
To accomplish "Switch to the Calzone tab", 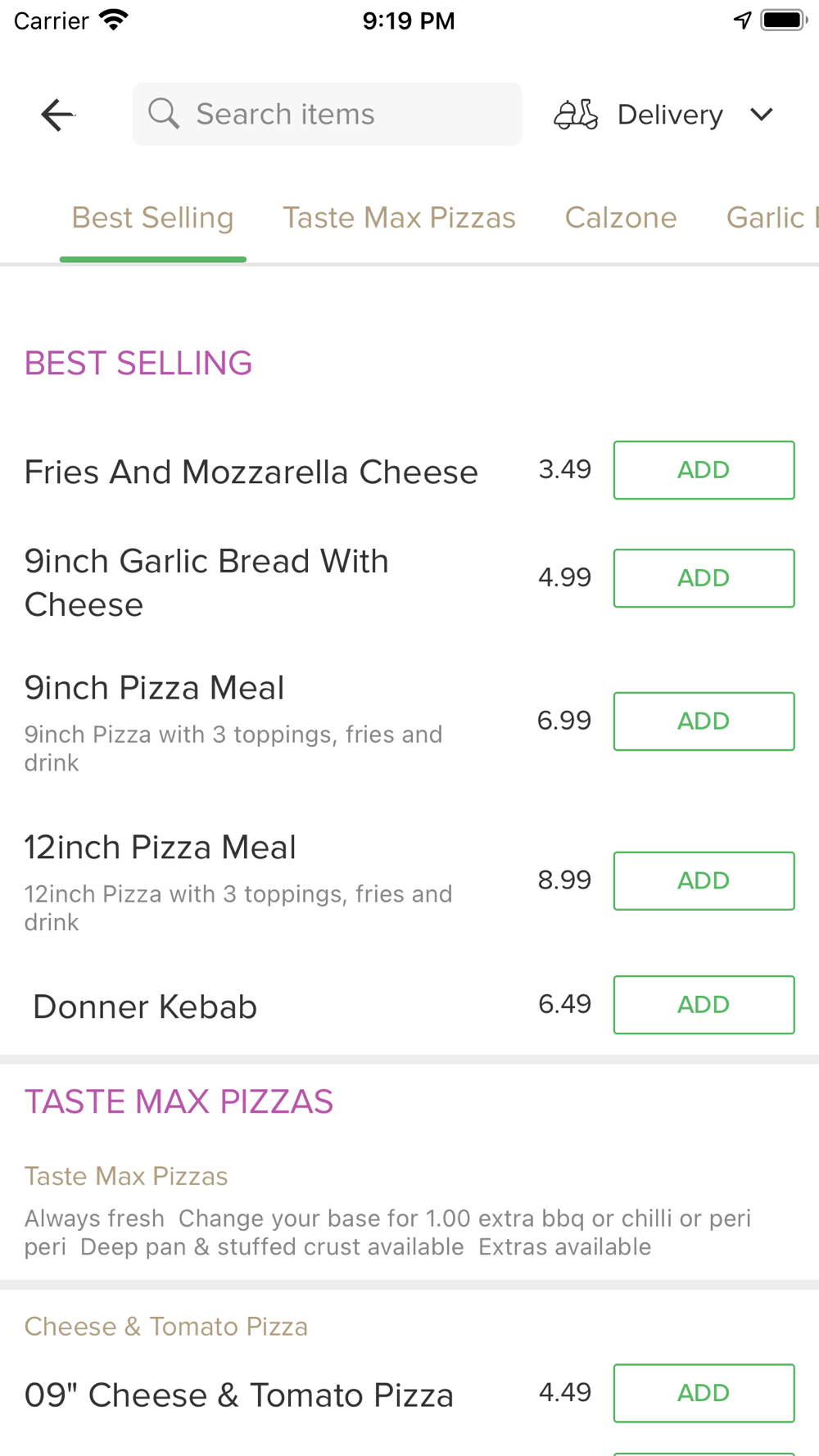I will tap(621, 218).
